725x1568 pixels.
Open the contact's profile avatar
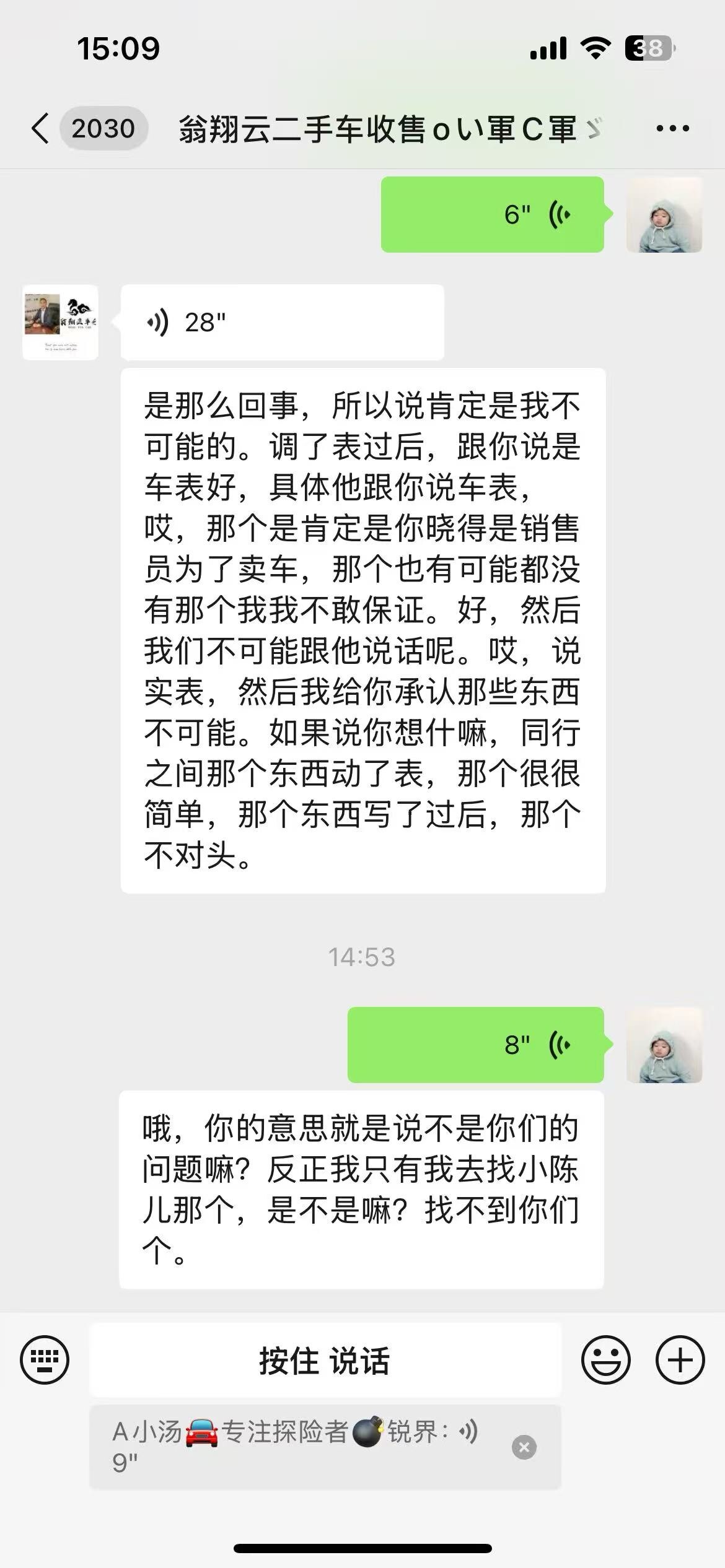click(60, 322)
